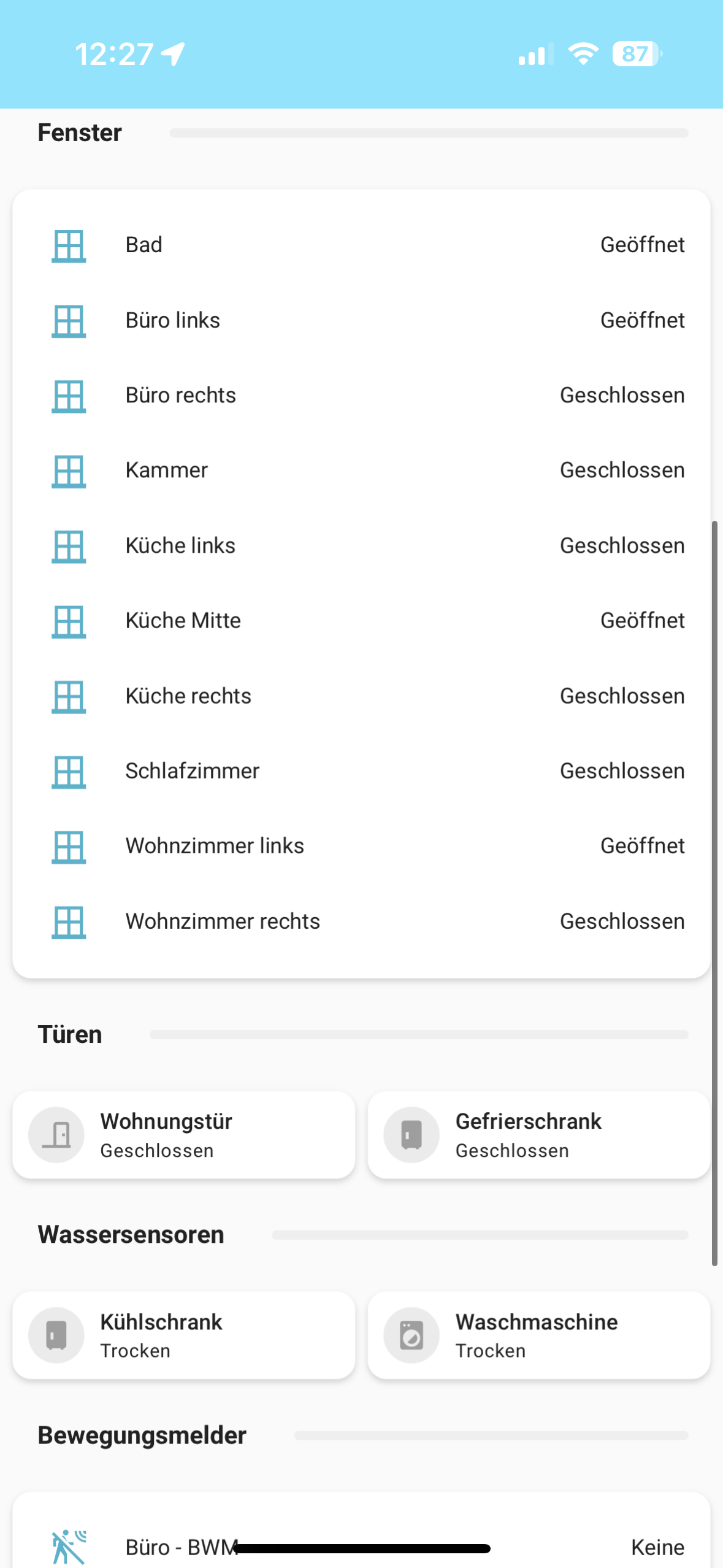
Task: Open the Bad window entity
Action: click(361, 245)
